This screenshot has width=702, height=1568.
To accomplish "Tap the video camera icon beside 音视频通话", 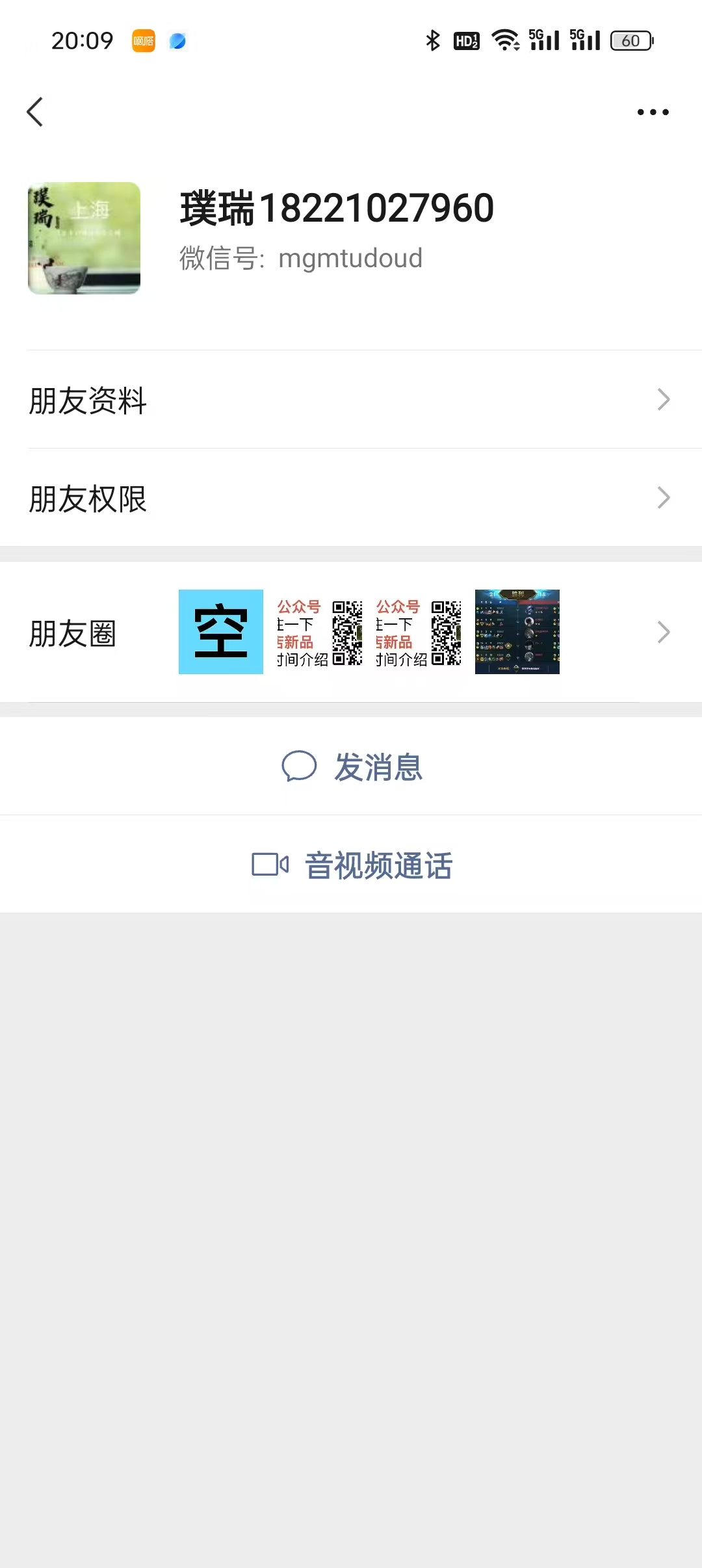I will [x=271, y=865].
